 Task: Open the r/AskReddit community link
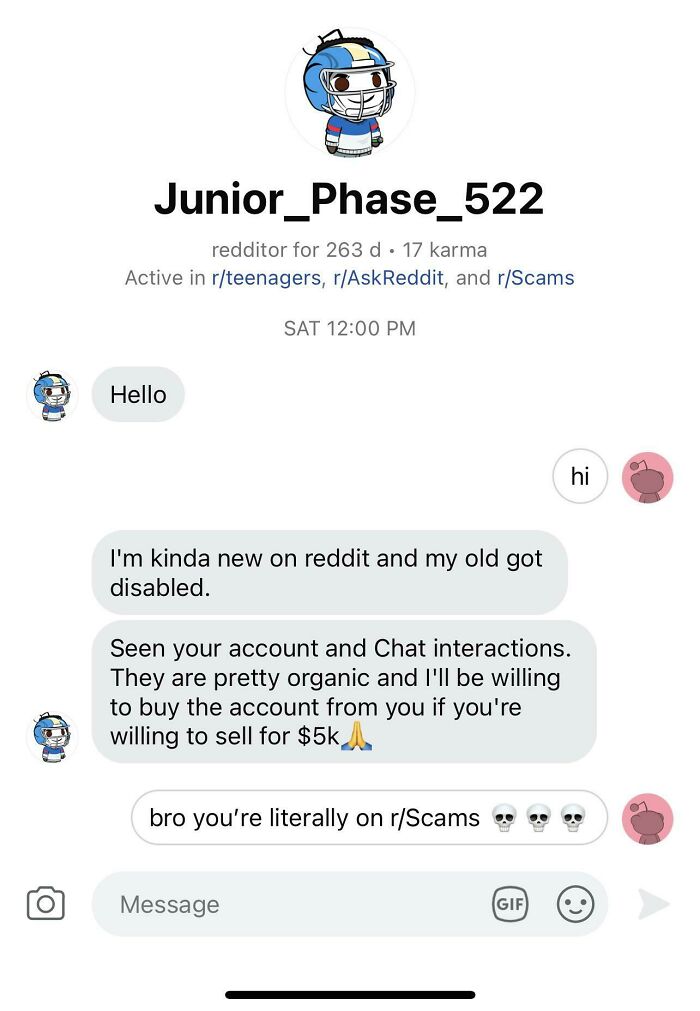coord(388,278)
